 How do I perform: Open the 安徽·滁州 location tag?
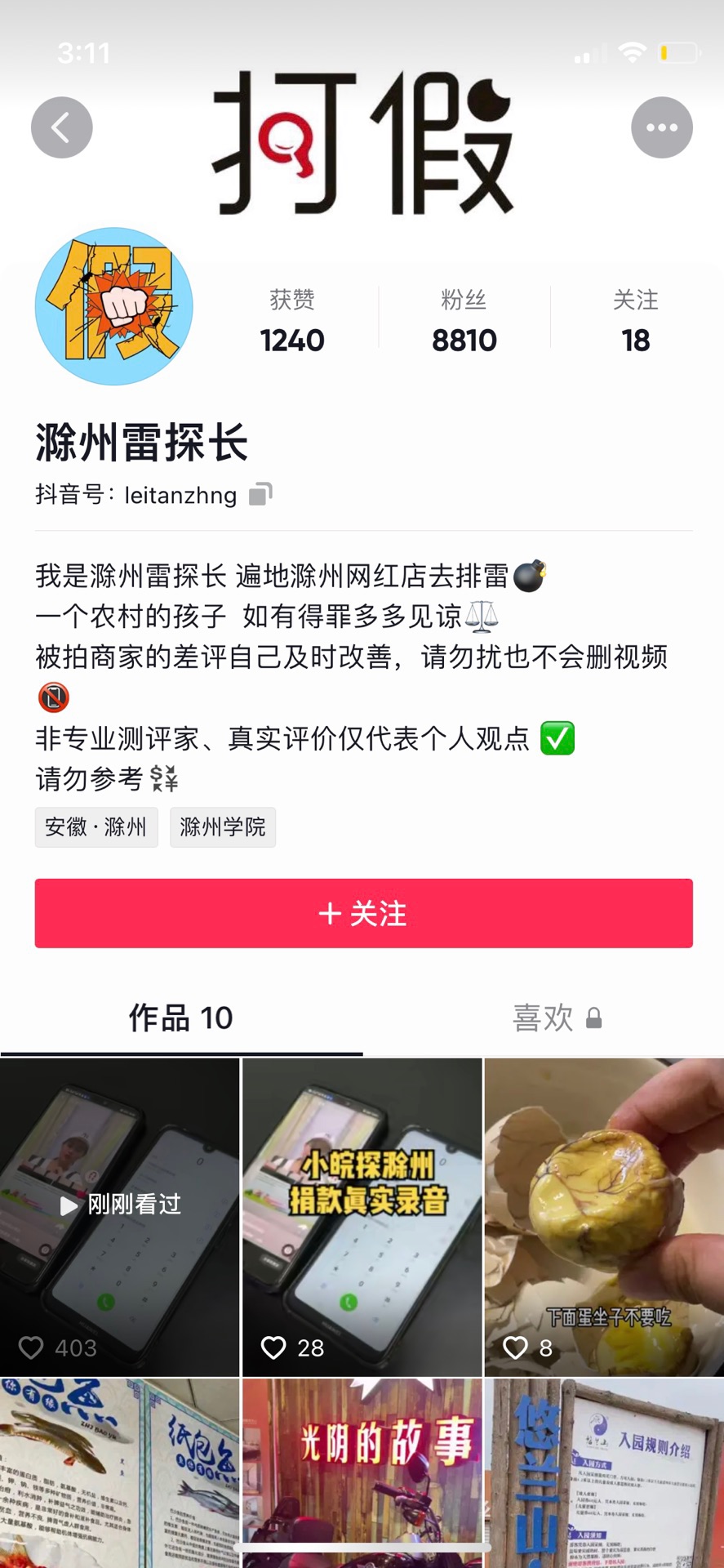pyautogui.click(x=96, y=827)
